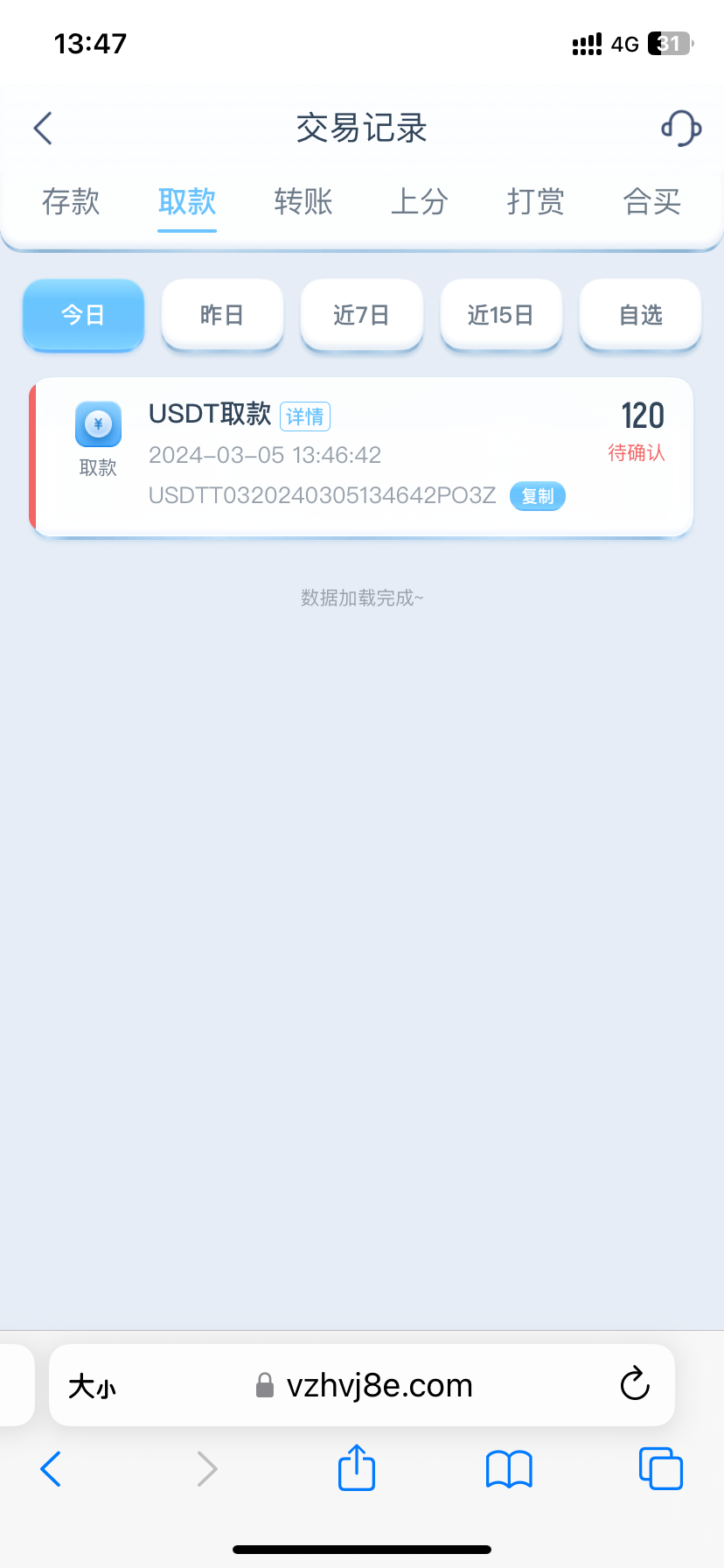724x1568 pixels.
Task: Open Safari share sheet
Action: tap(356, 1468)
